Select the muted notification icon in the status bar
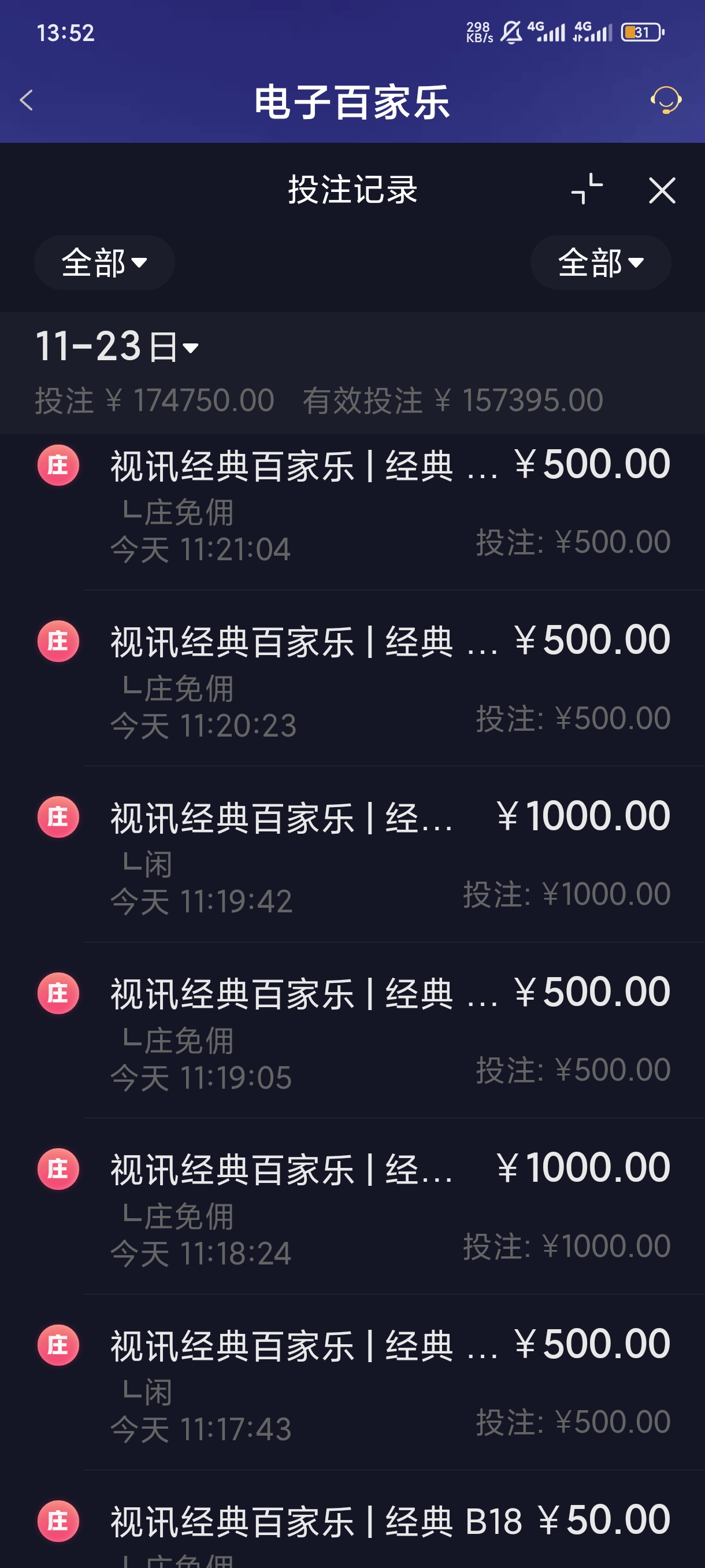 coord(510,32)
